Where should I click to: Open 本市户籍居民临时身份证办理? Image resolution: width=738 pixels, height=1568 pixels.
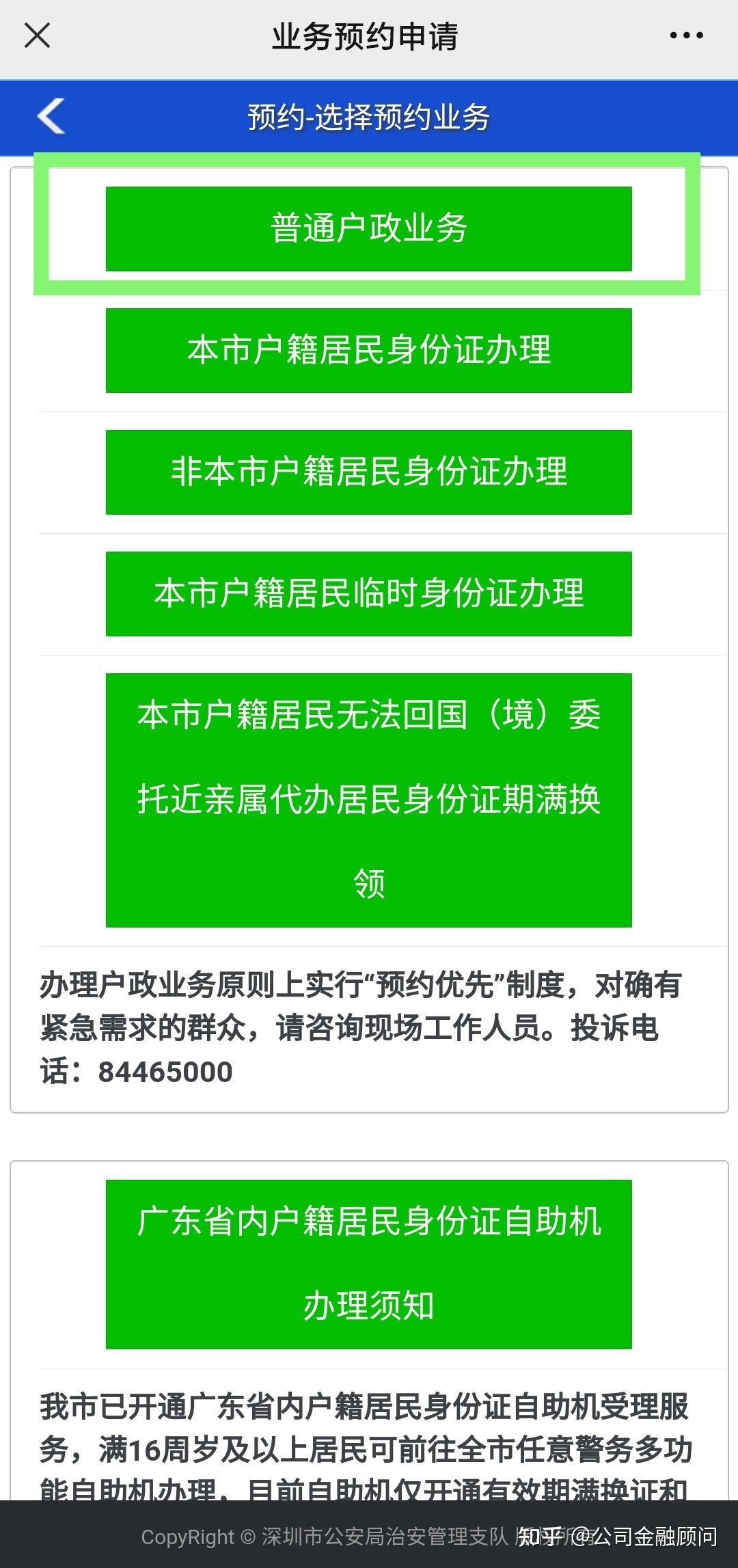coord(368,593)
